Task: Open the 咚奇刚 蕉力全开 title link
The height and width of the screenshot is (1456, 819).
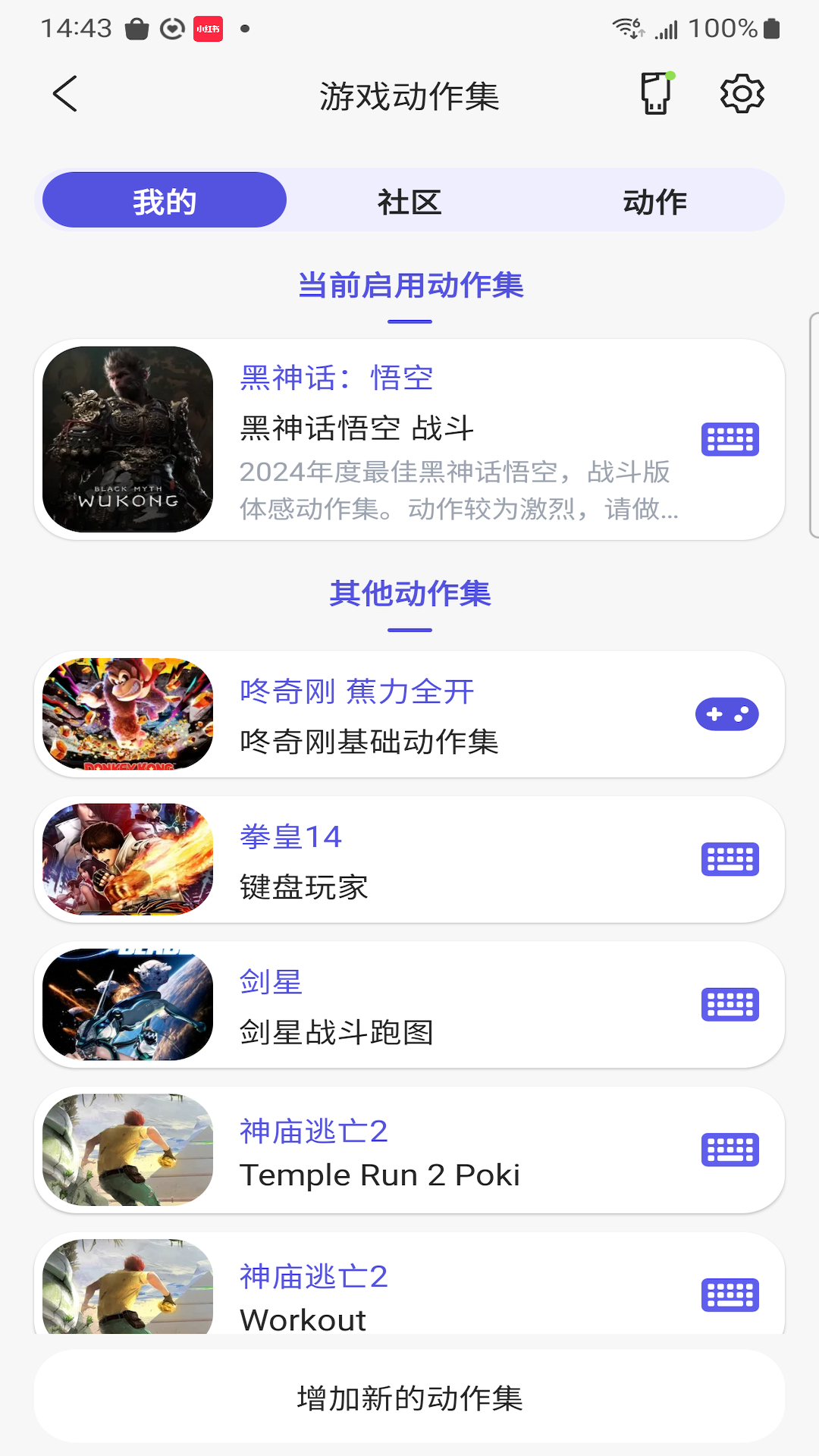Action: click(355, 691)
